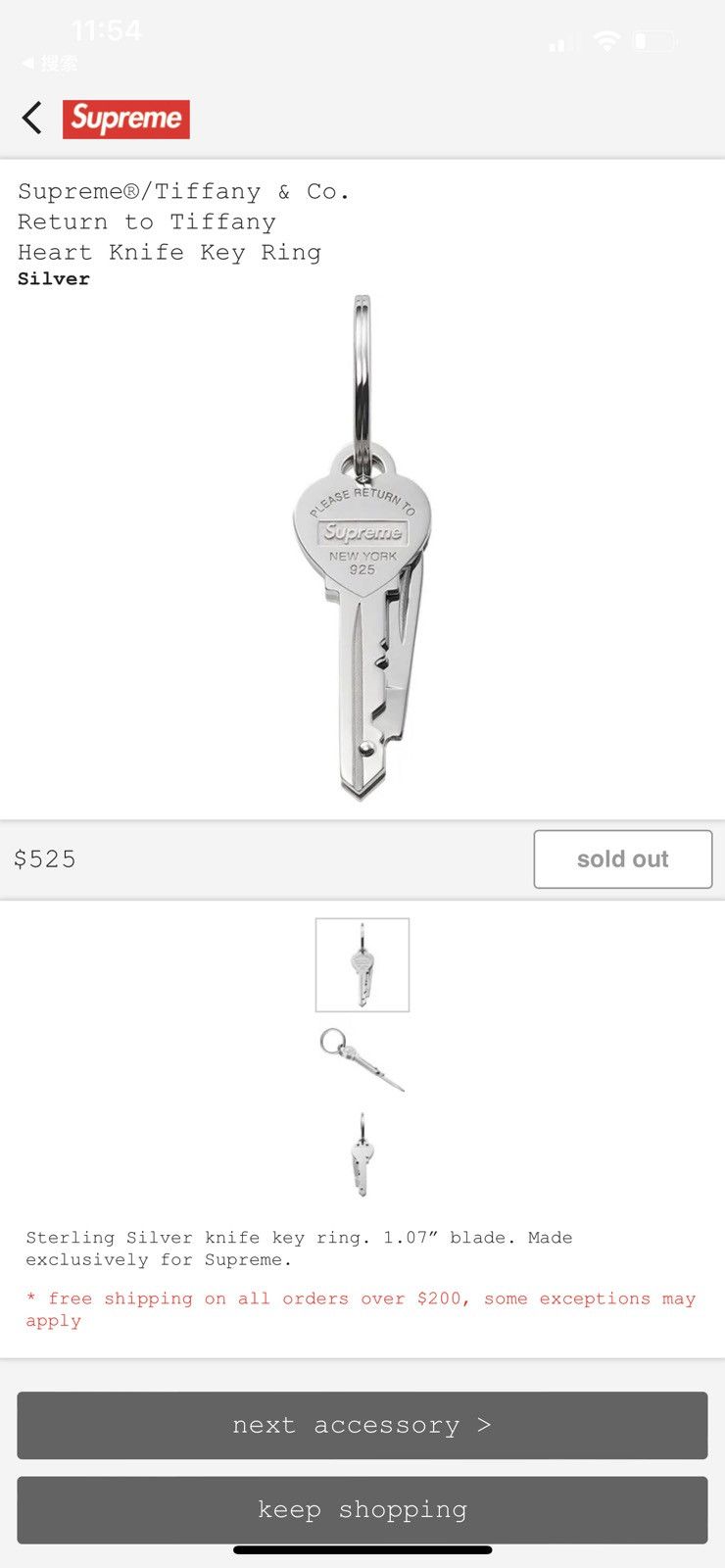Go to next accessory

(362, 1425)
